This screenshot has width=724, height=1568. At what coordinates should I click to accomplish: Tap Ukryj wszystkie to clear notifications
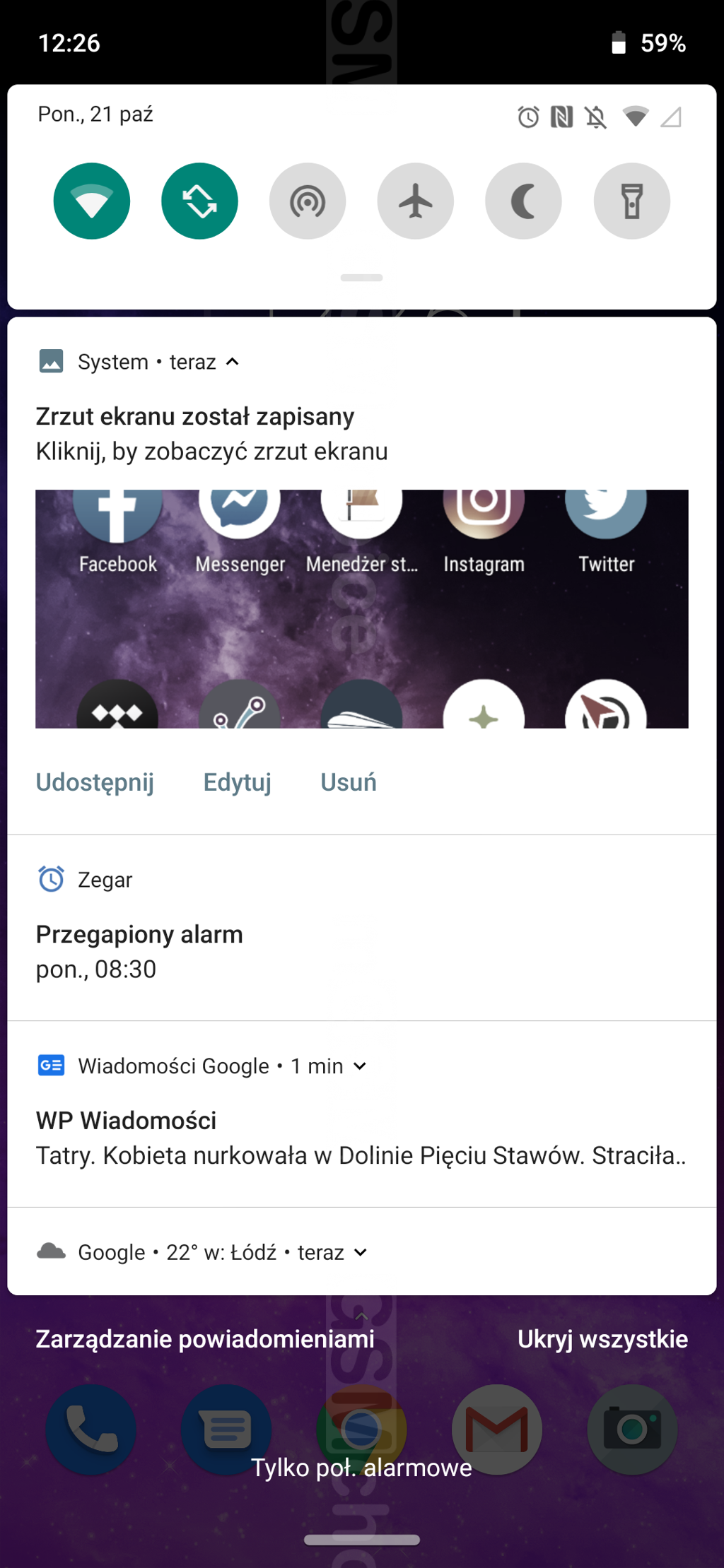pyautogui.click(x=602, y=1339)
